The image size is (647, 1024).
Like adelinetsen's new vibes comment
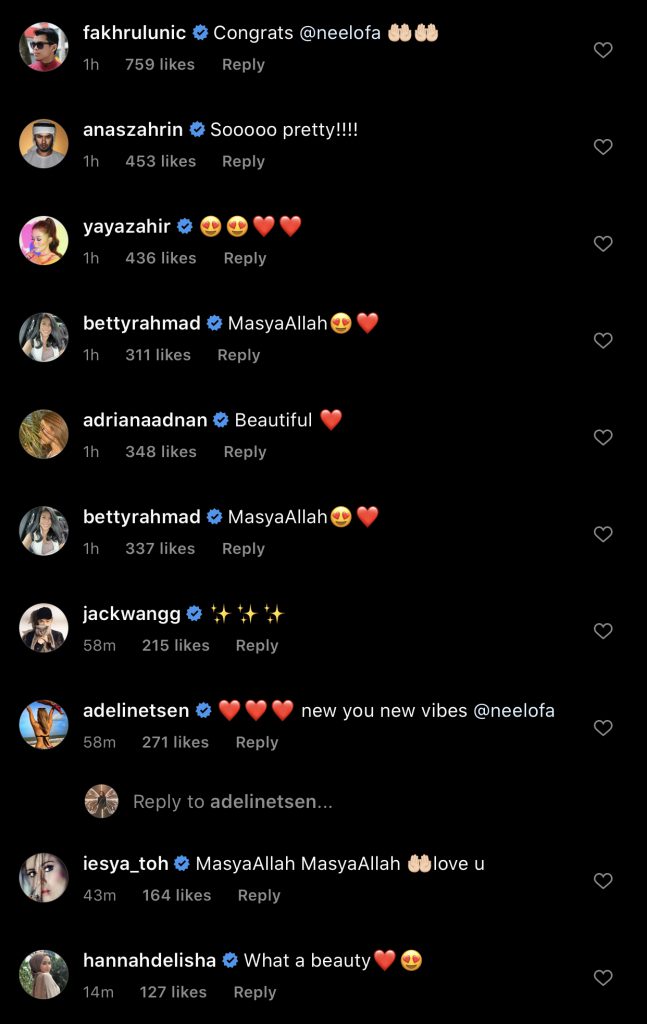tap(603, 729)
